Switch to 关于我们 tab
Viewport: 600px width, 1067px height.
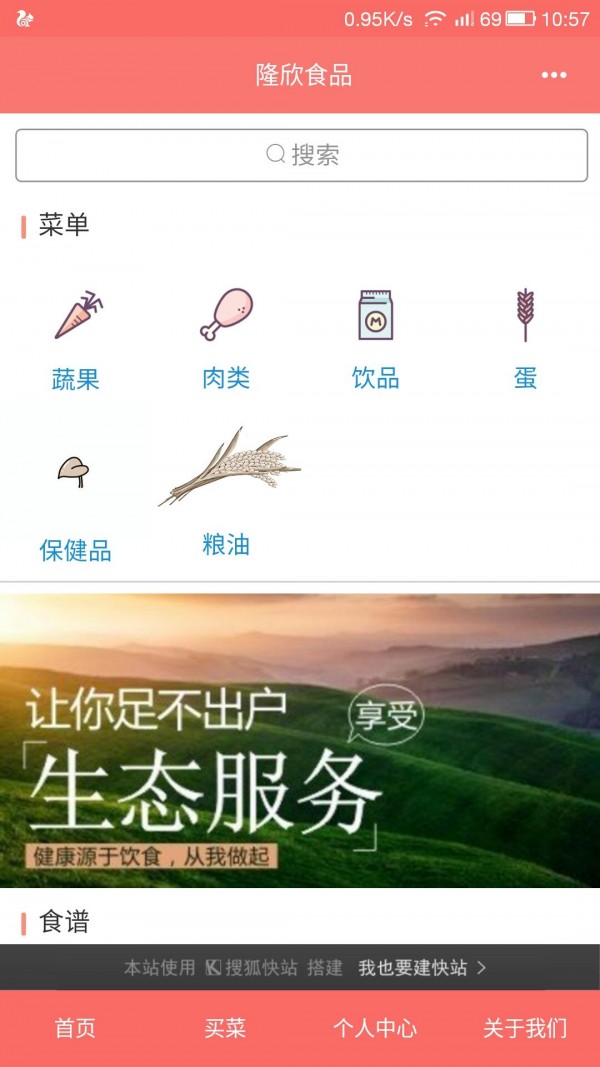coord(525,1028)
